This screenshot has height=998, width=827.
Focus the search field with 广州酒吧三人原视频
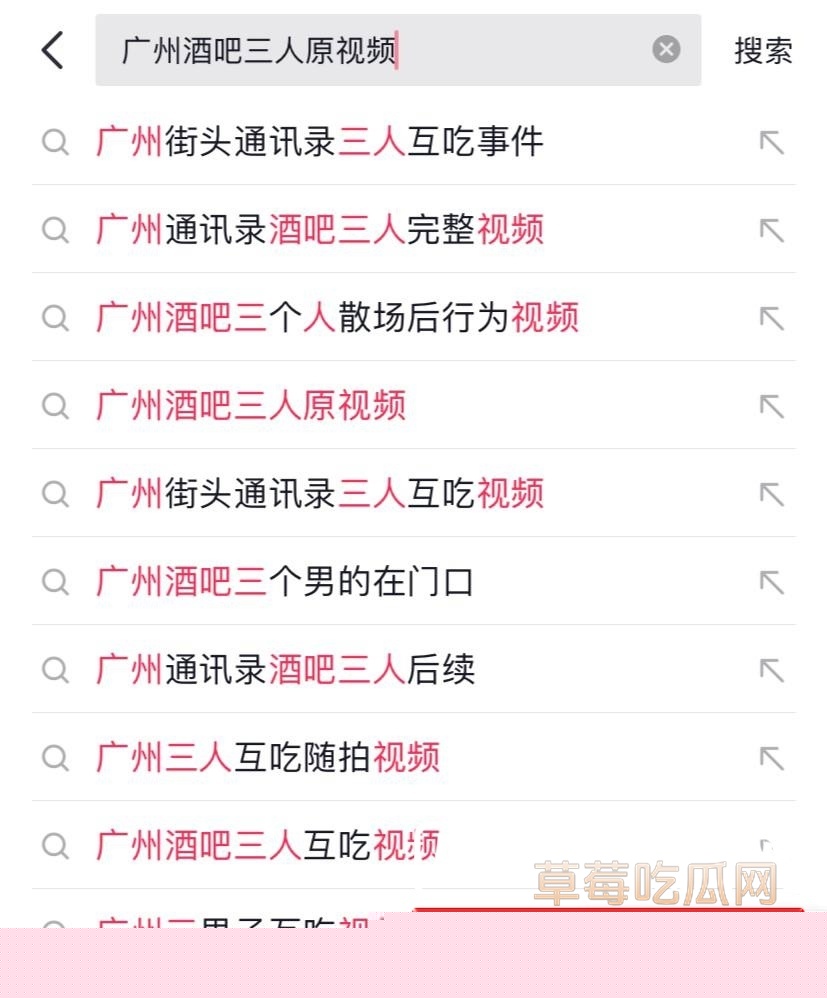[380, 50]
